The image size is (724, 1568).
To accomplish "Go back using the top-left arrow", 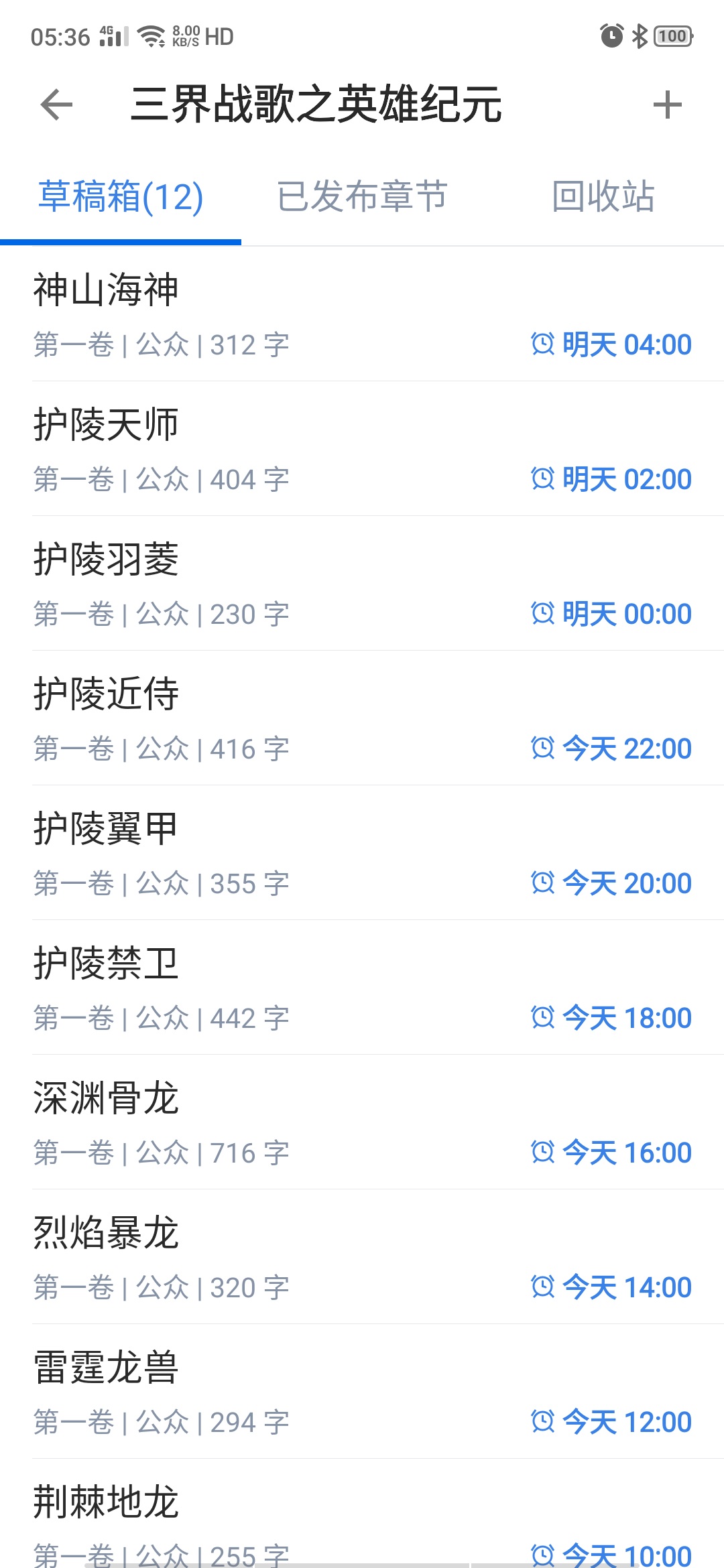I will pyautogui.click(x=56, y=105).
